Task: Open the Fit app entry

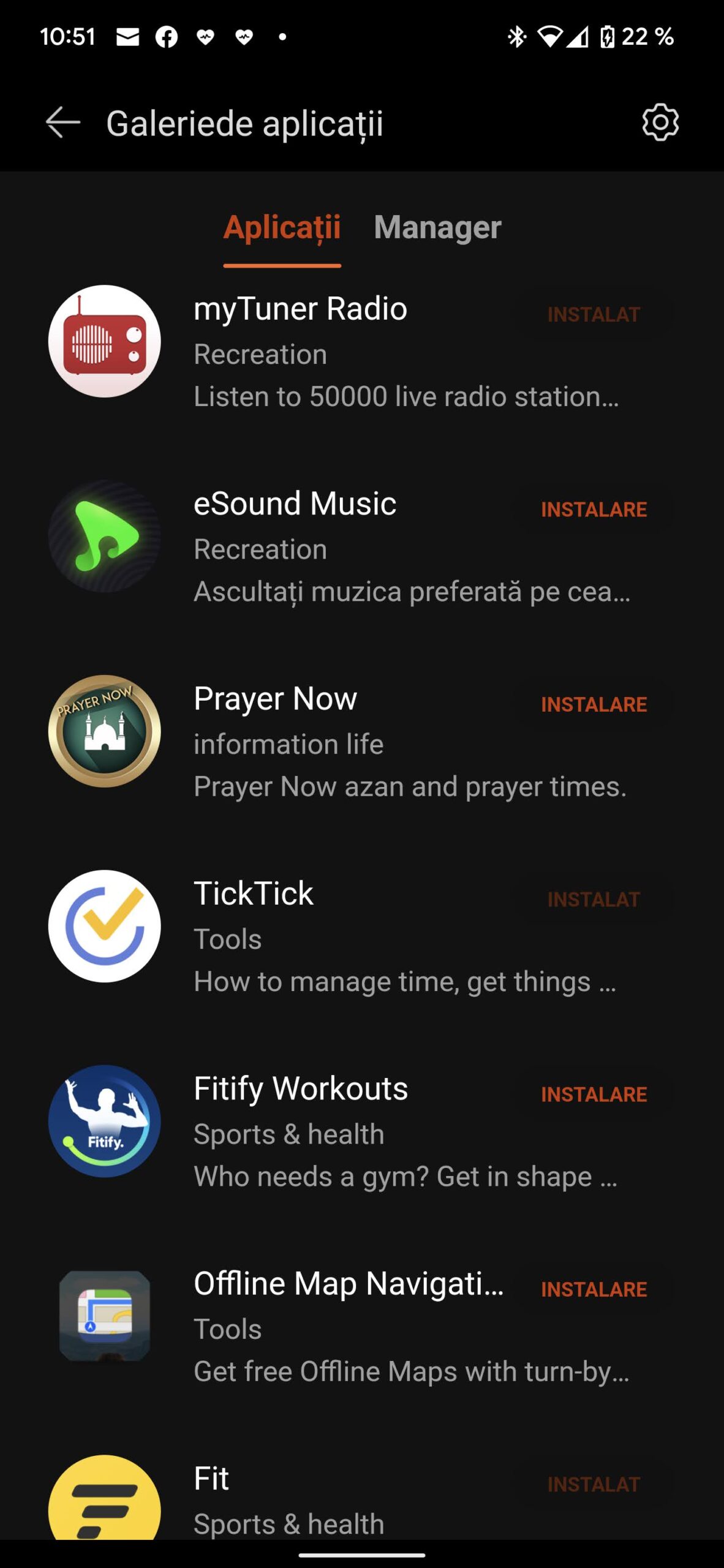Action: click(211, 1479)
